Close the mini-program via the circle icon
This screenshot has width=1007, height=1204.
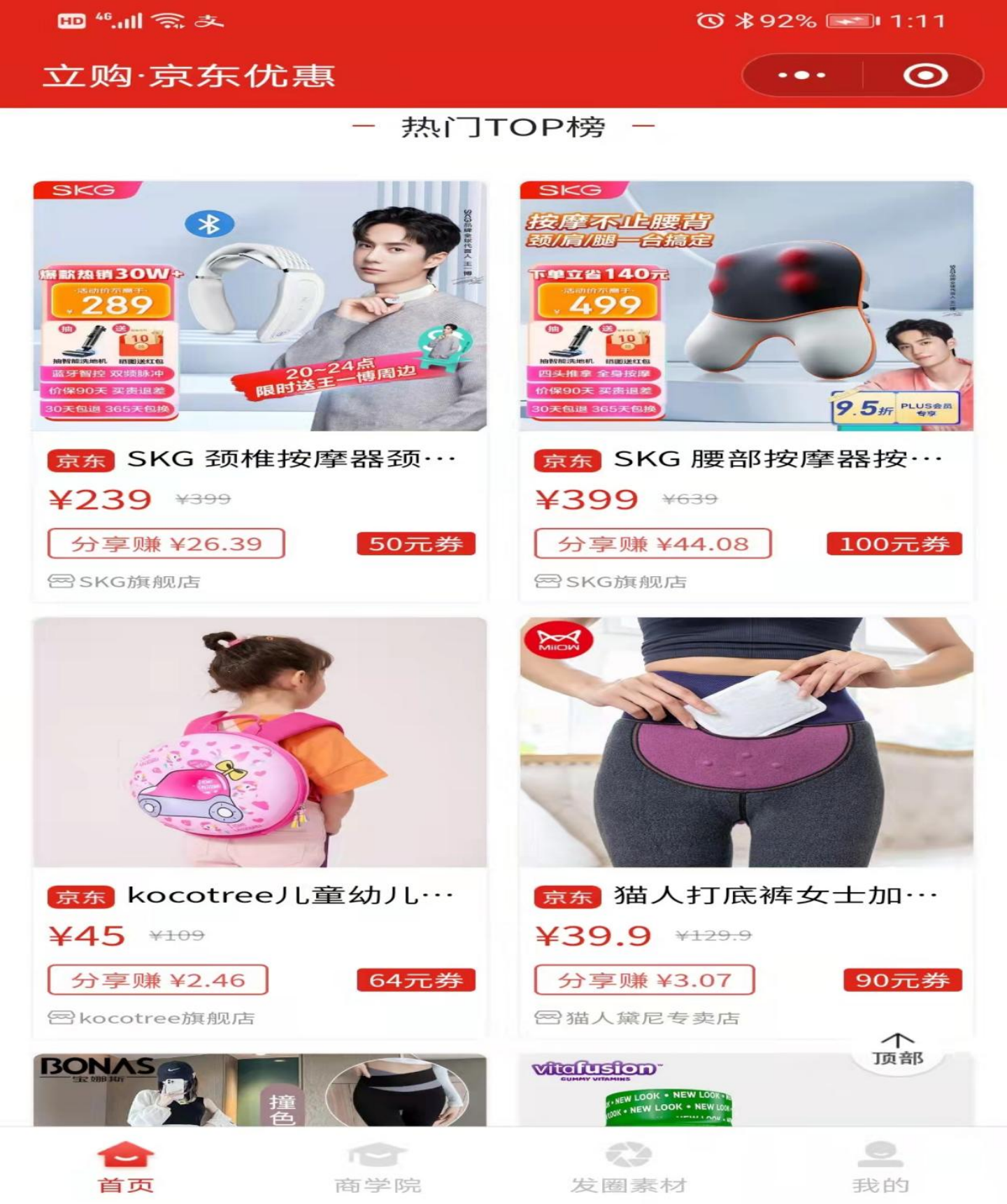tap(925, 75)
